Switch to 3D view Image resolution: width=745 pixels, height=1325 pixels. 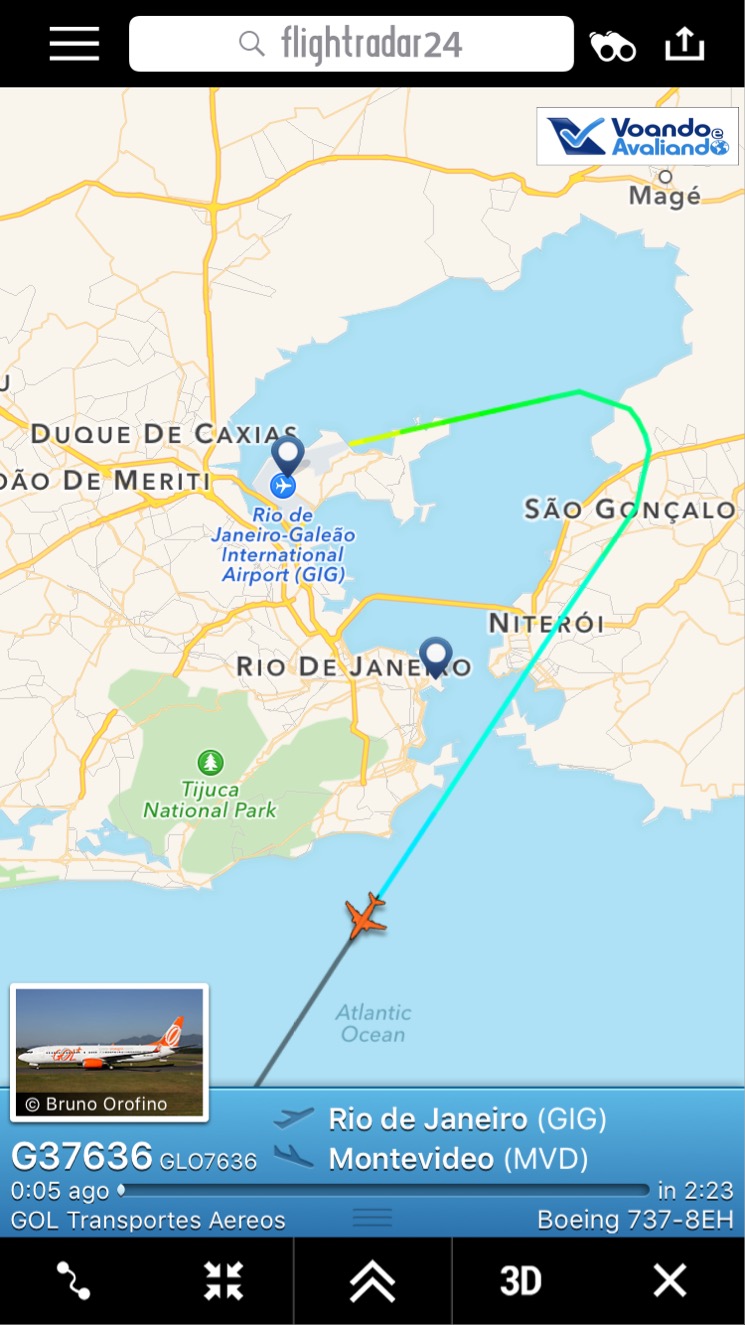pos(520,1281)
